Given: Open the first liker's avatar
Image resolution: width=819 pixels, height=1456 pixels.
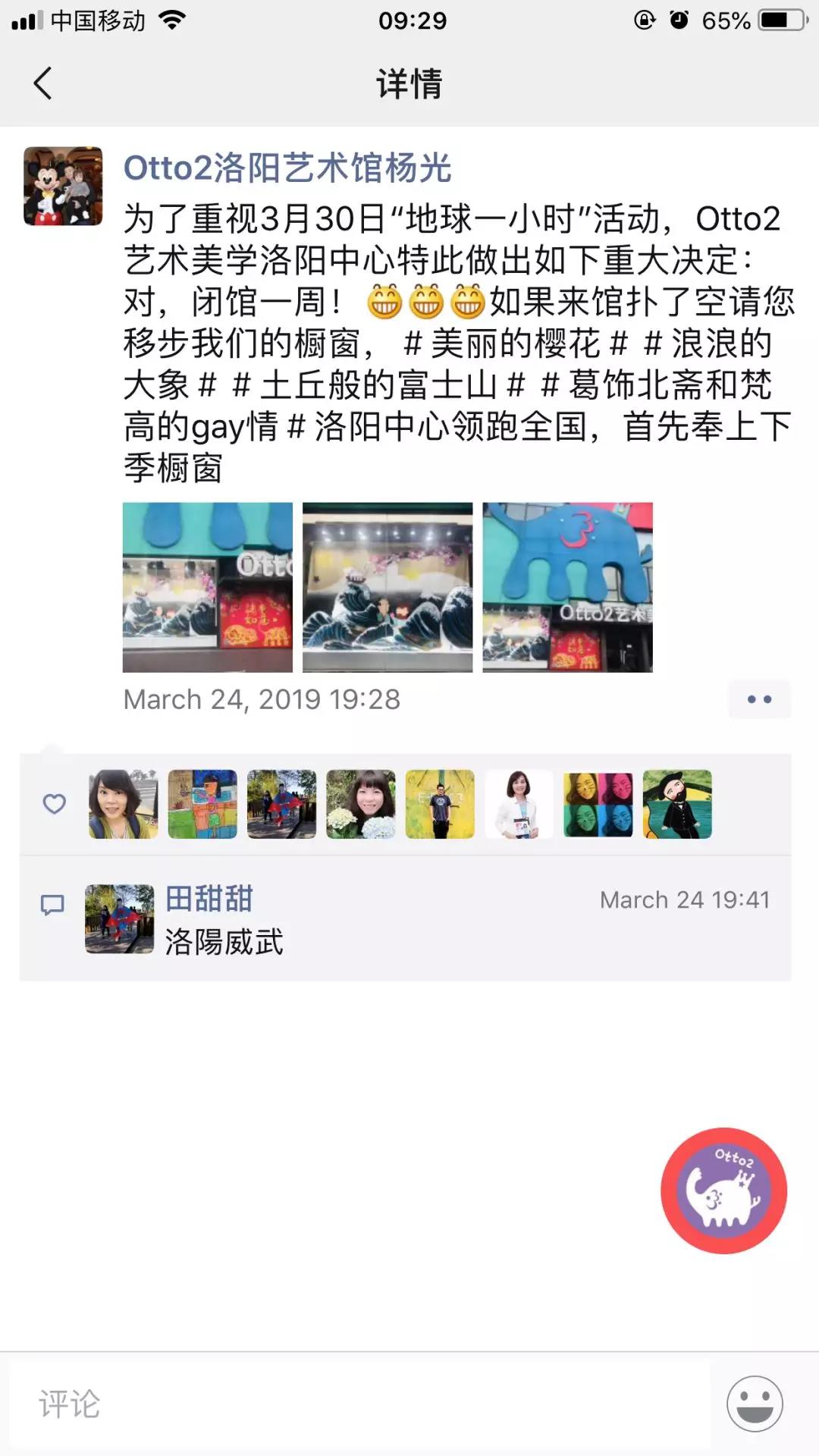Looking at the screenshot, I should [x=124, y=805].
